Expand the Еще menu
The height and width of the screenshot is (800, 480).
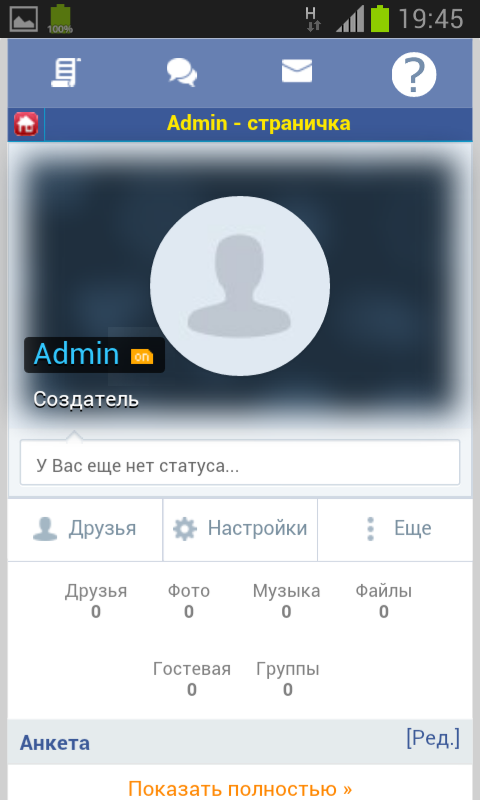(x=395, y=529)
